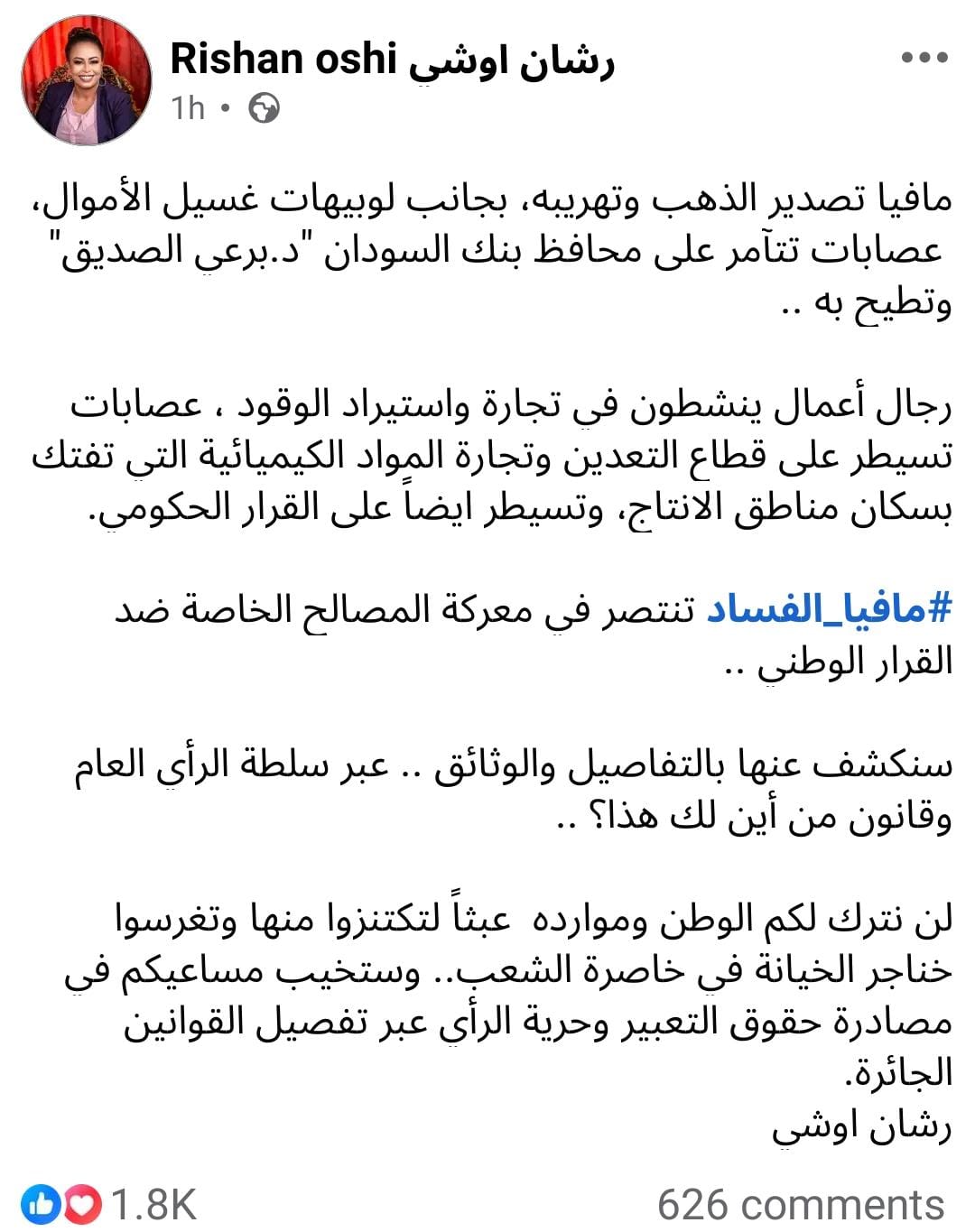The image size is (975, 1232).
Task: Open the 626 comments
Action: (801, 1204)
